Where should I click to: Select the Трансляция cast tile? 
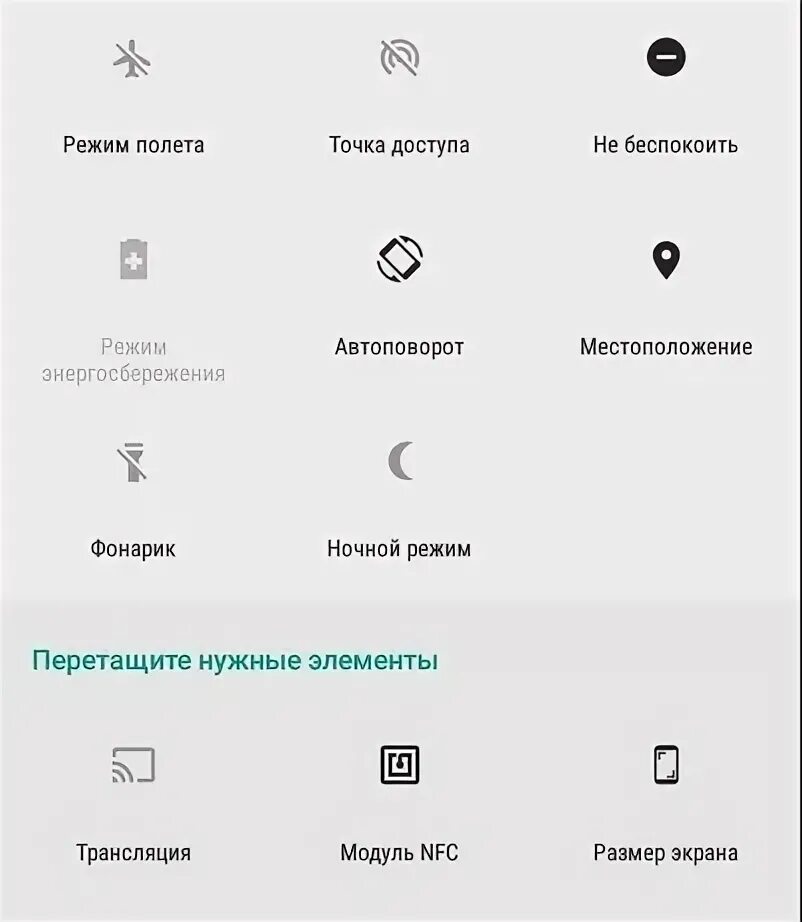point(133,766)
